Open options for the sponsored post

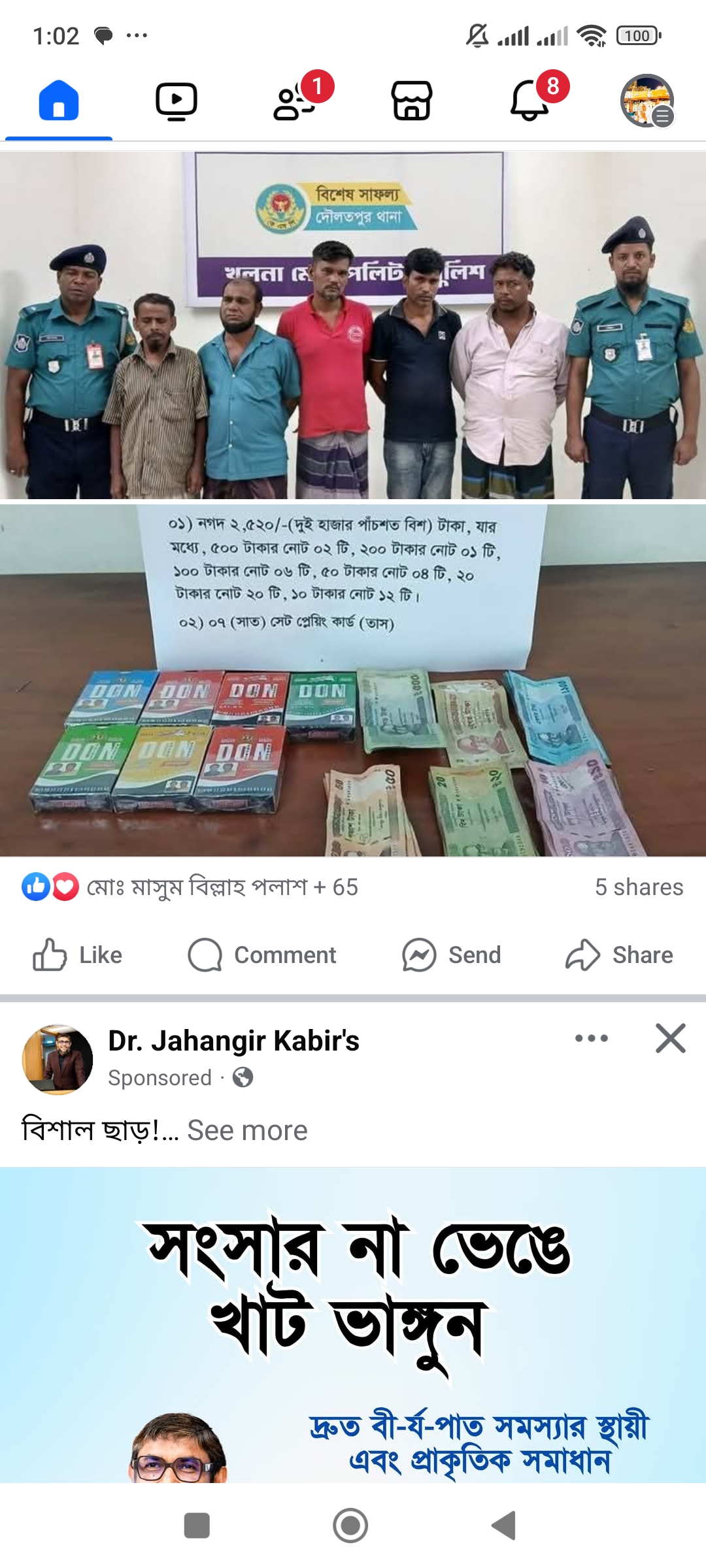591,1038
